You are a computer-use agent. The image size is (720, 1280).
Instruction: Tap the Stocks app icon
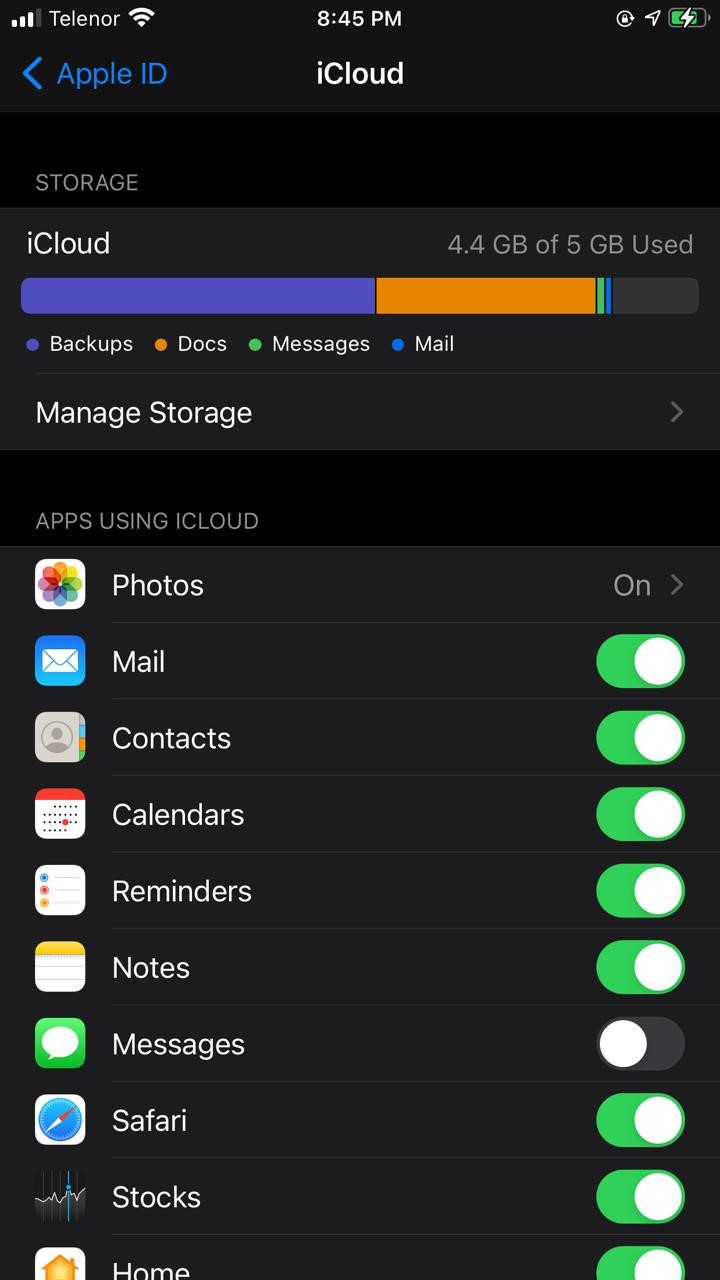[60, 1196]
